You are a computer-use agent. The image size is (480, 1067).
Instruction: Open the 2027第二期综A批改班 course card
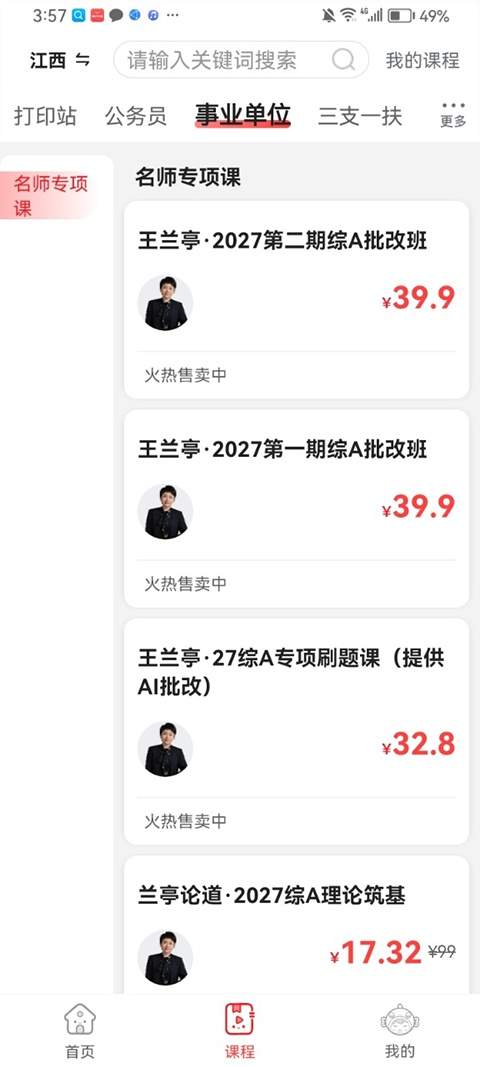pos(296,299)
